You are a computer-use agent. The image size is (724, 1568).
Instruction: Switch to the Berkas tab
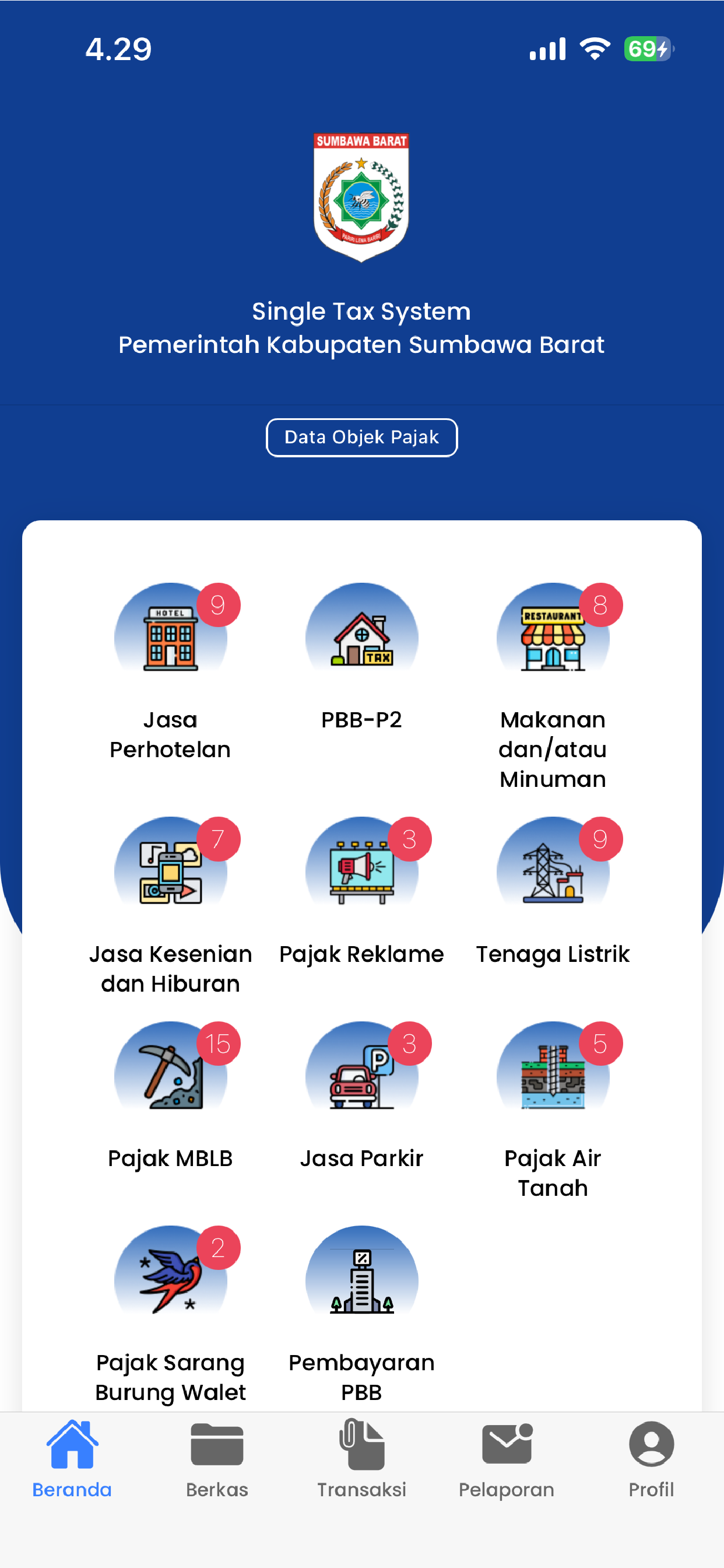tap(217, 1459)
